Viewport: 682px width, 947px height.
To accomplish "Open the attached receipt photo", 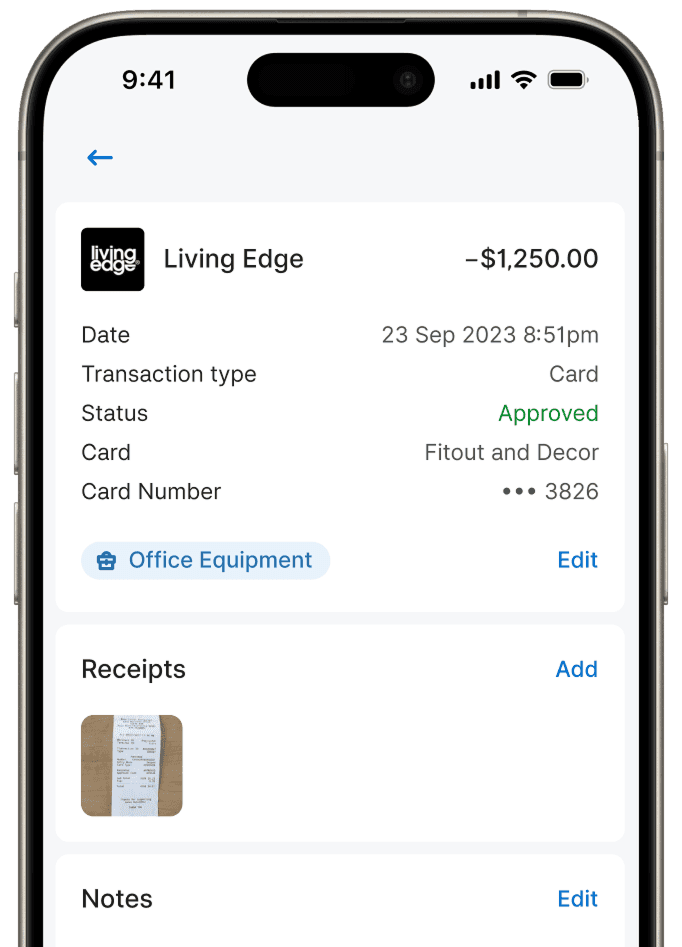I will tap(132, 765).
